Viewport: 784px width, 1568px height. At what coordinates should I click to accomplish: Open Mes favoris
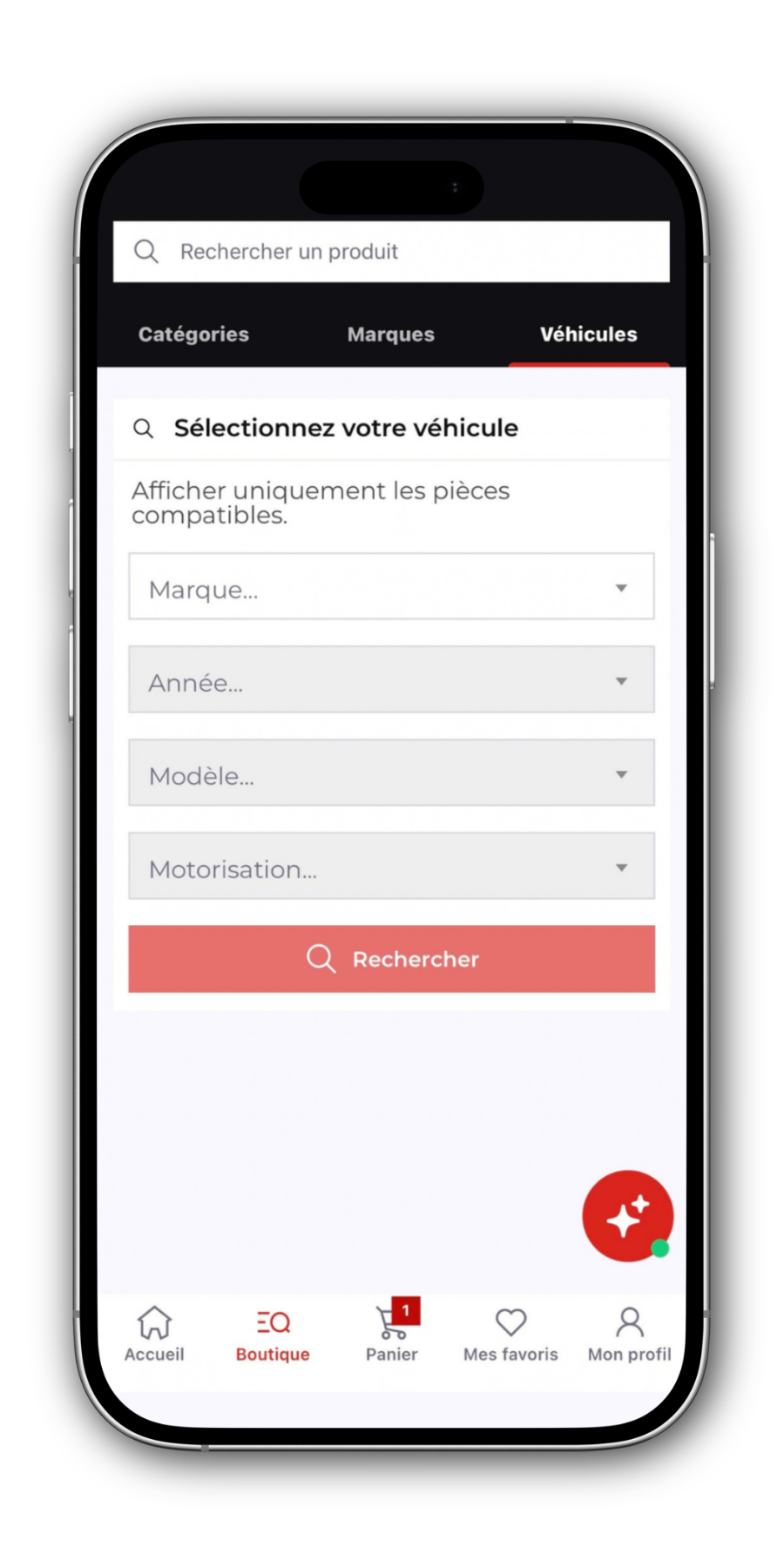(510, 1335)
